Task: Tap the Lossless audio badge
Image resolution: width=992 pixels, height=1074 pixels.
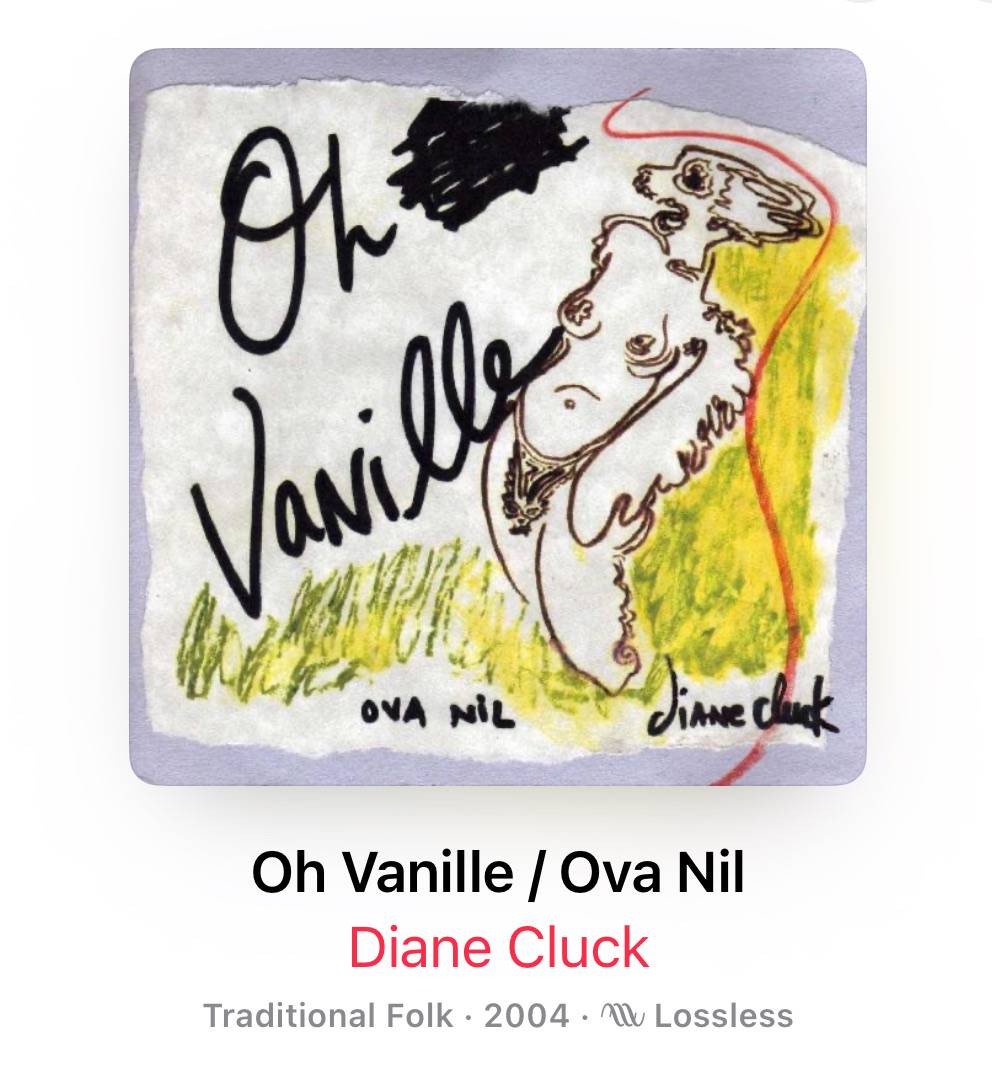Action: click(x=697, y=1016)
